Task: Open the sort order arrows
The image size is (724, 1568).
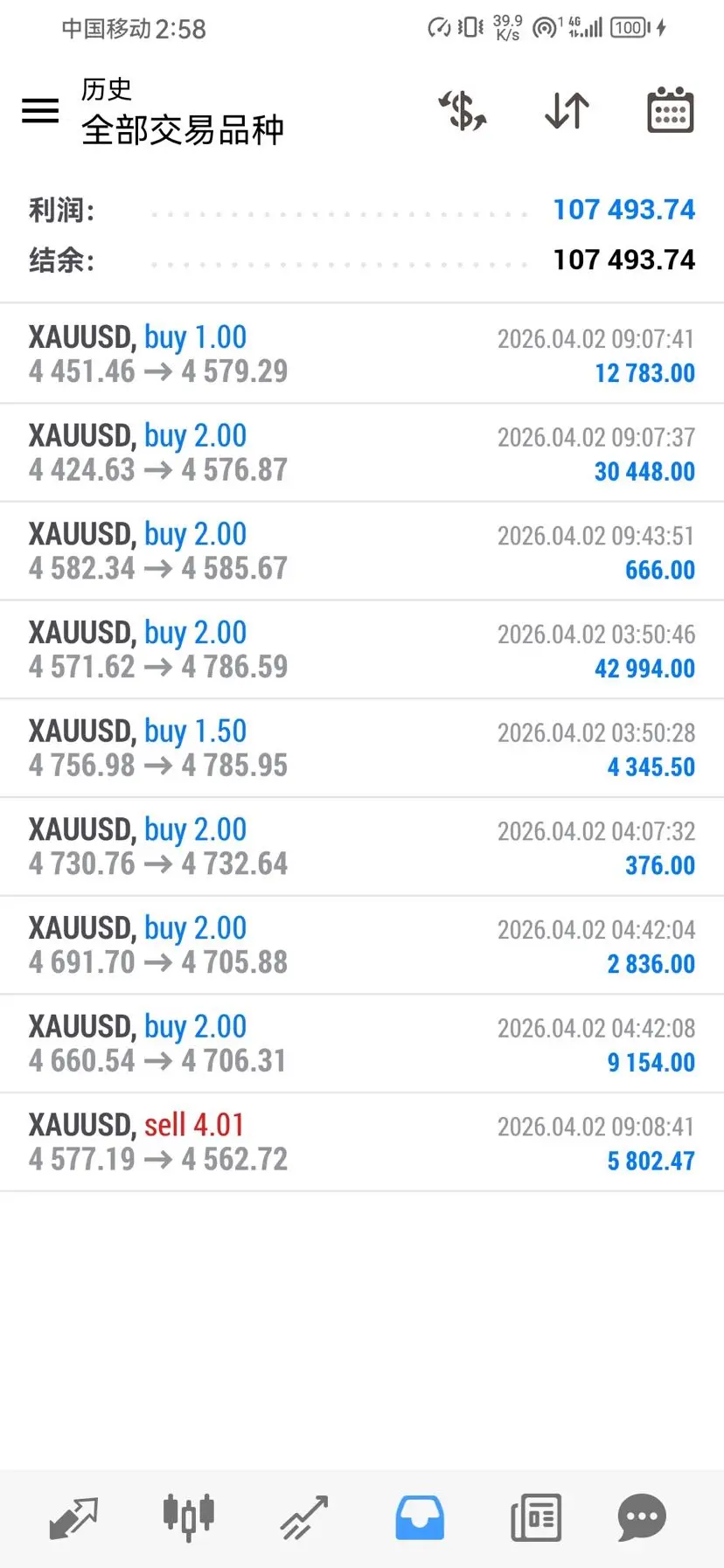Action: [567, 111]
